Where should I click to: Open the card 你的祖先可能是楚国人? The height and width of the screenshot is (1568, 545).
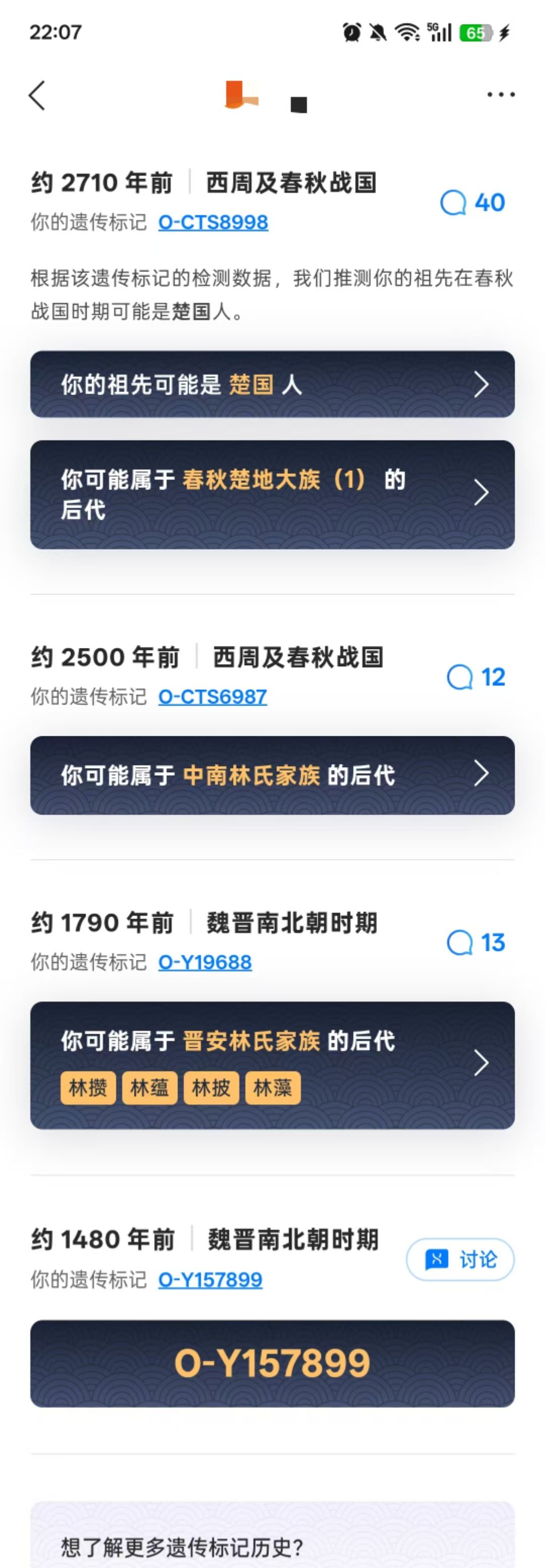coord(272,384)
